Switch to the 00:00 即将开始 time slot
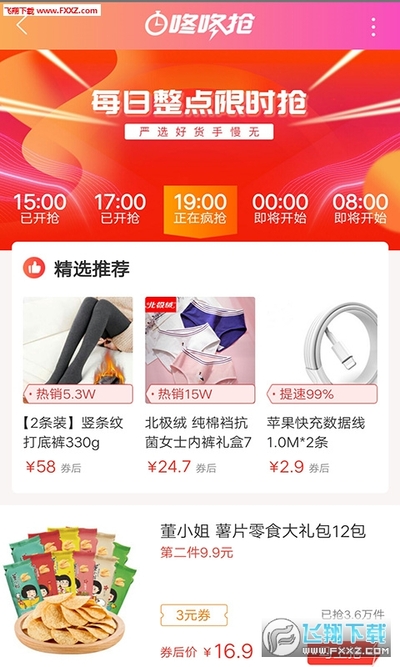The image size is (400, 667). (280, 208)
